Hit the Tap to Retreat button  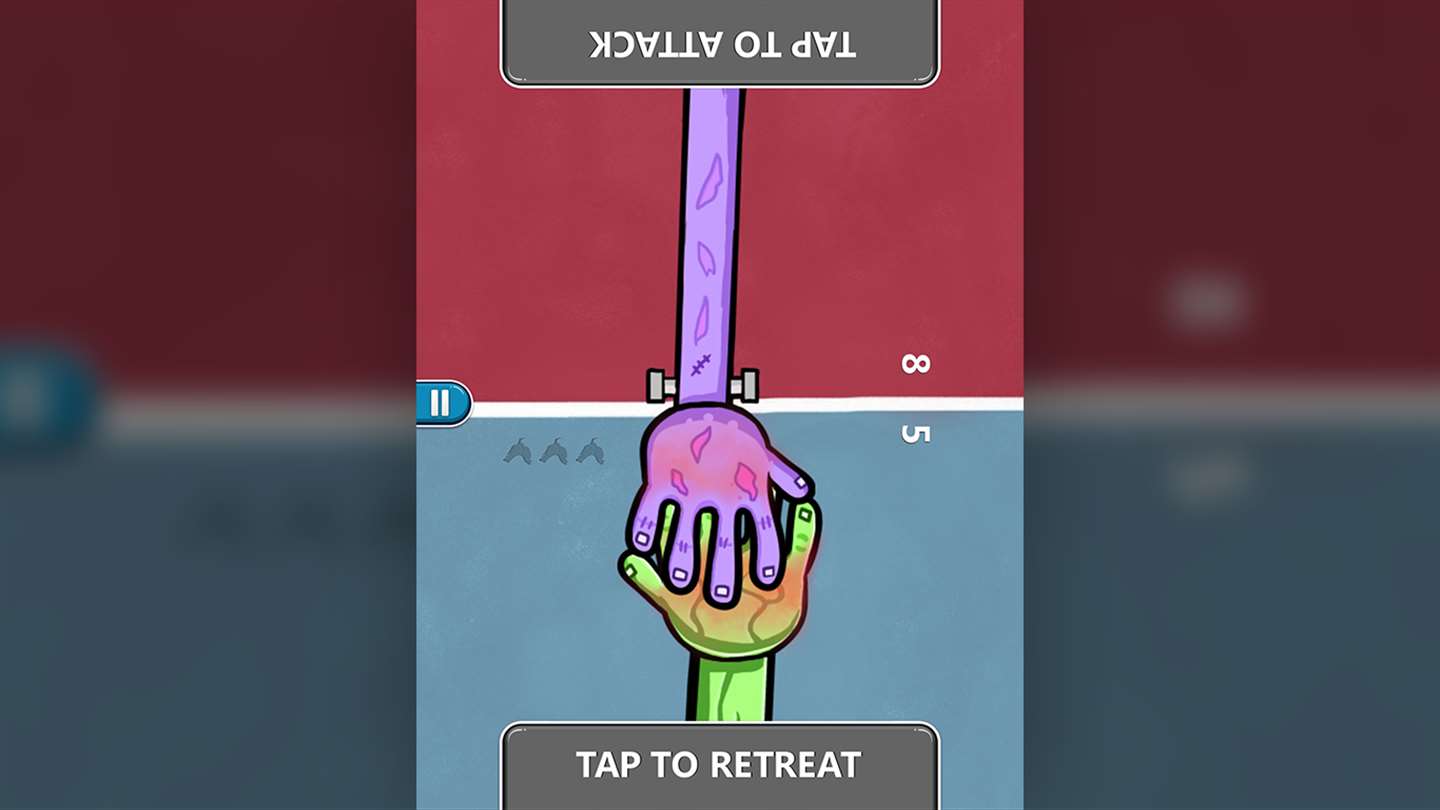[x=719, y=765]
